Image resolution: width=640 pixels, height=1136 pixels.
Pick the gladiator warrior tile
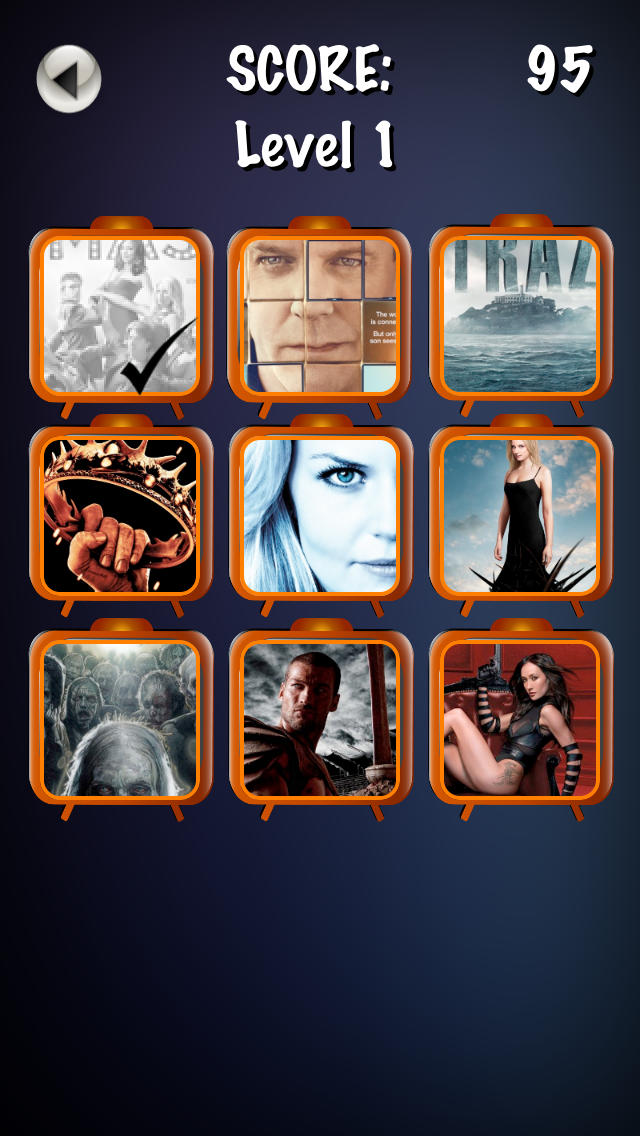[x=320, y=718]
